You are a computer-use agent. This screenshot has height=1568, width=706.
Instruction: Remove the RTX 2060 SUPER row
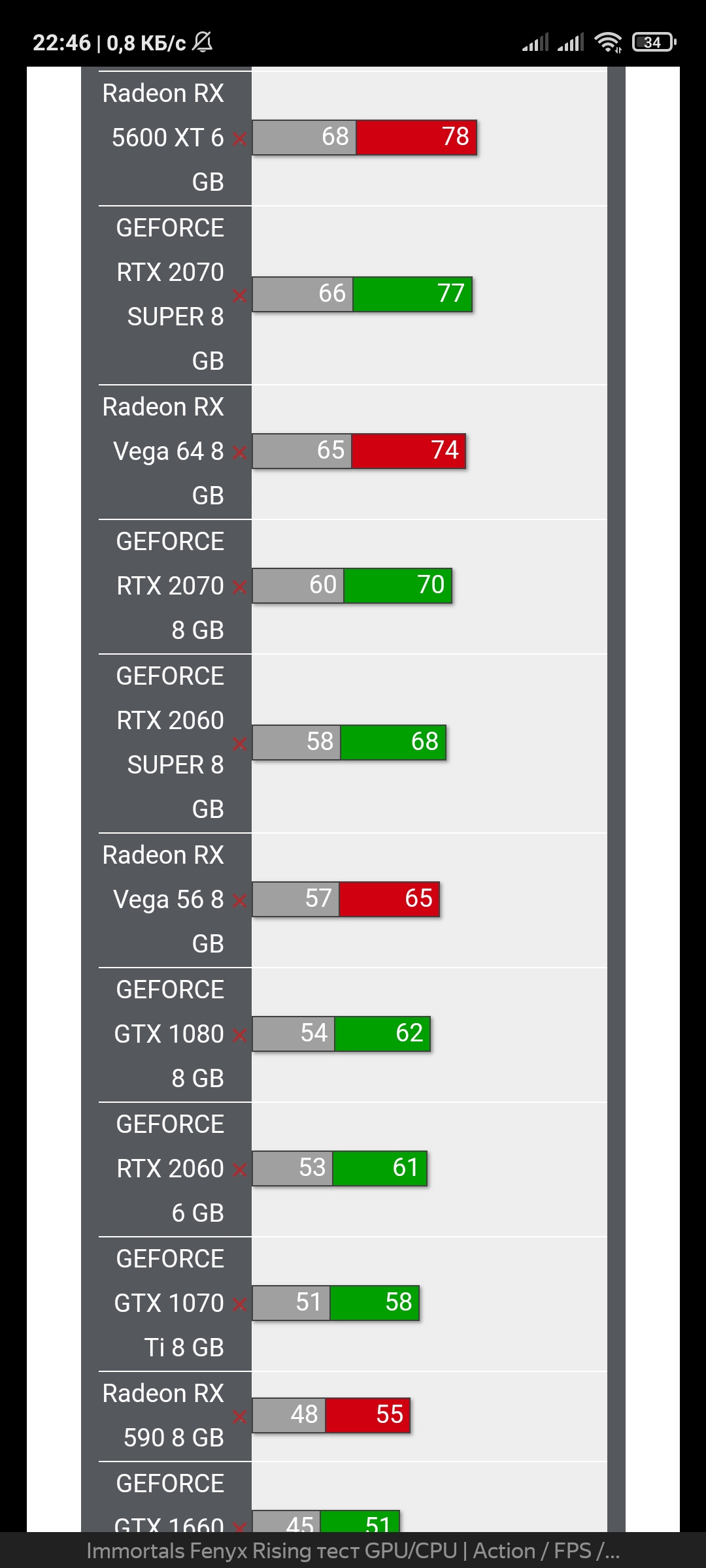pos(239,743)
